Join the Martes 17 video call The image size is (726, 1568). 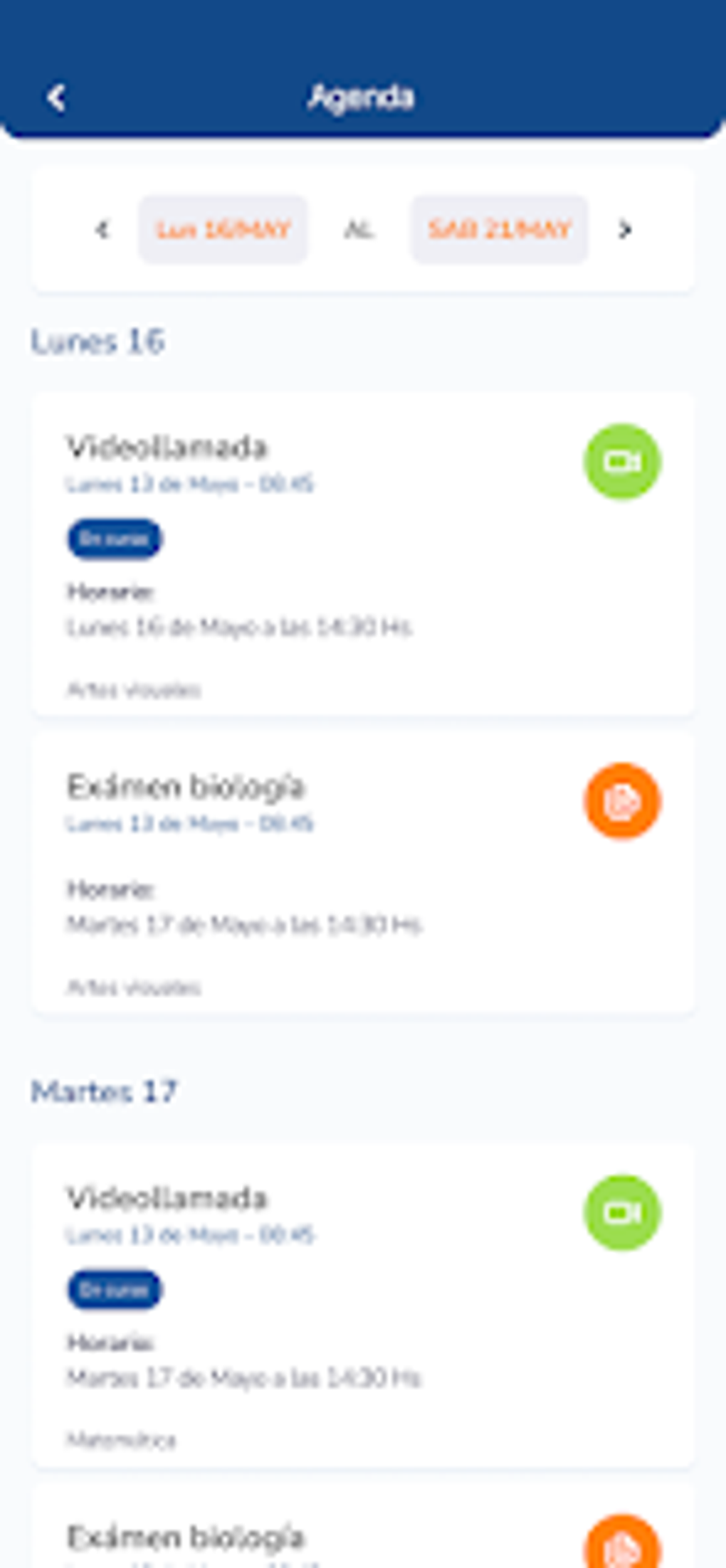pos(622,1213)
